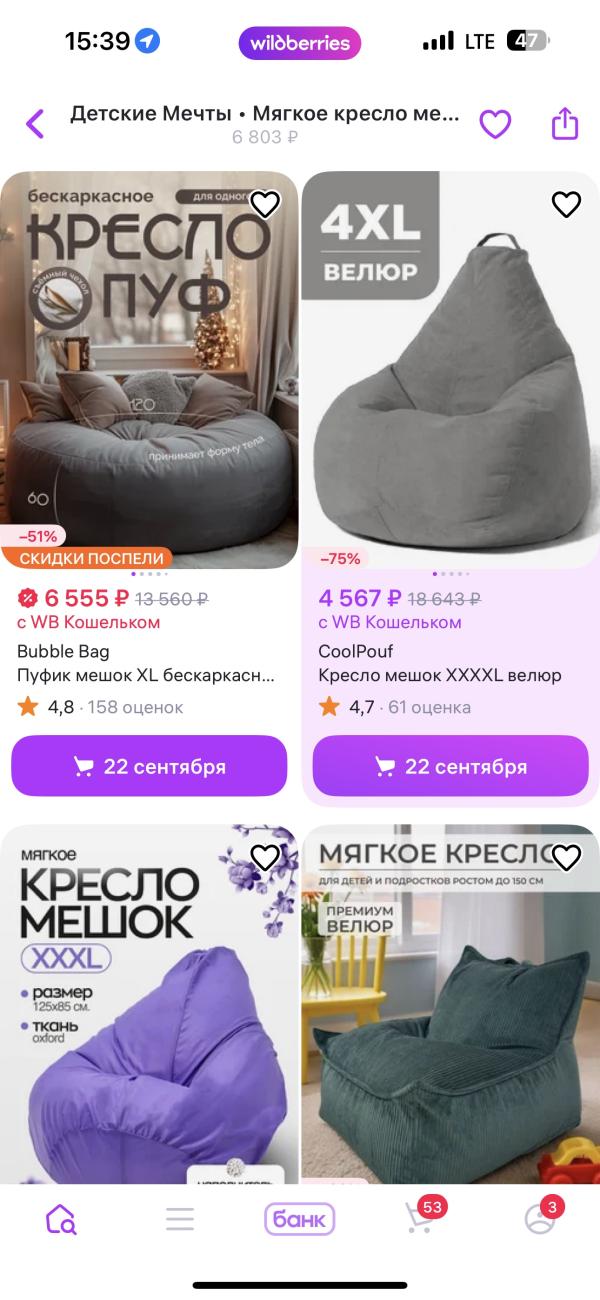
Task: Add the current product to favorites in header
Action: (495, 124)
